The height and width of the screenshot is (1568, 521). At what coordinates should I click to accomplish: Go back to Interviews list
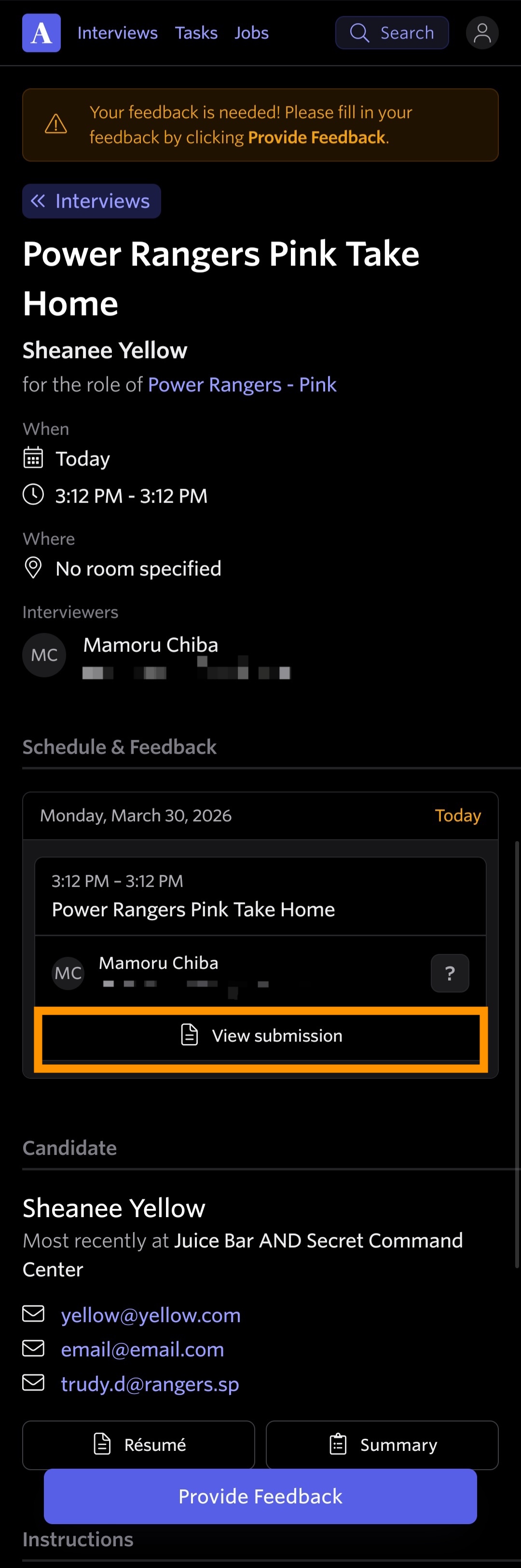coord(91,201)
